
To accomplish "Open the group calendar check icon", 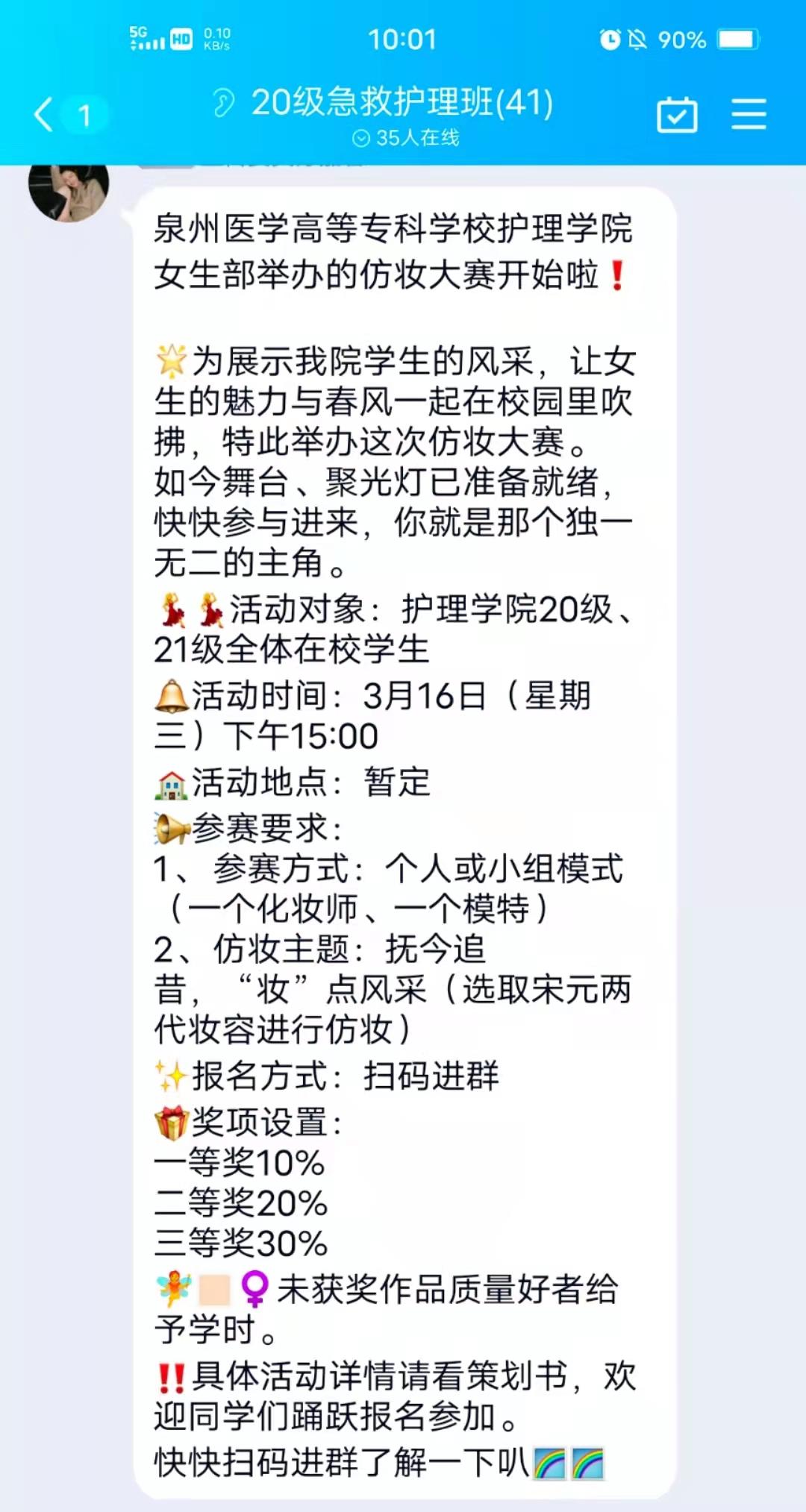I will click(x=677, y=116).
